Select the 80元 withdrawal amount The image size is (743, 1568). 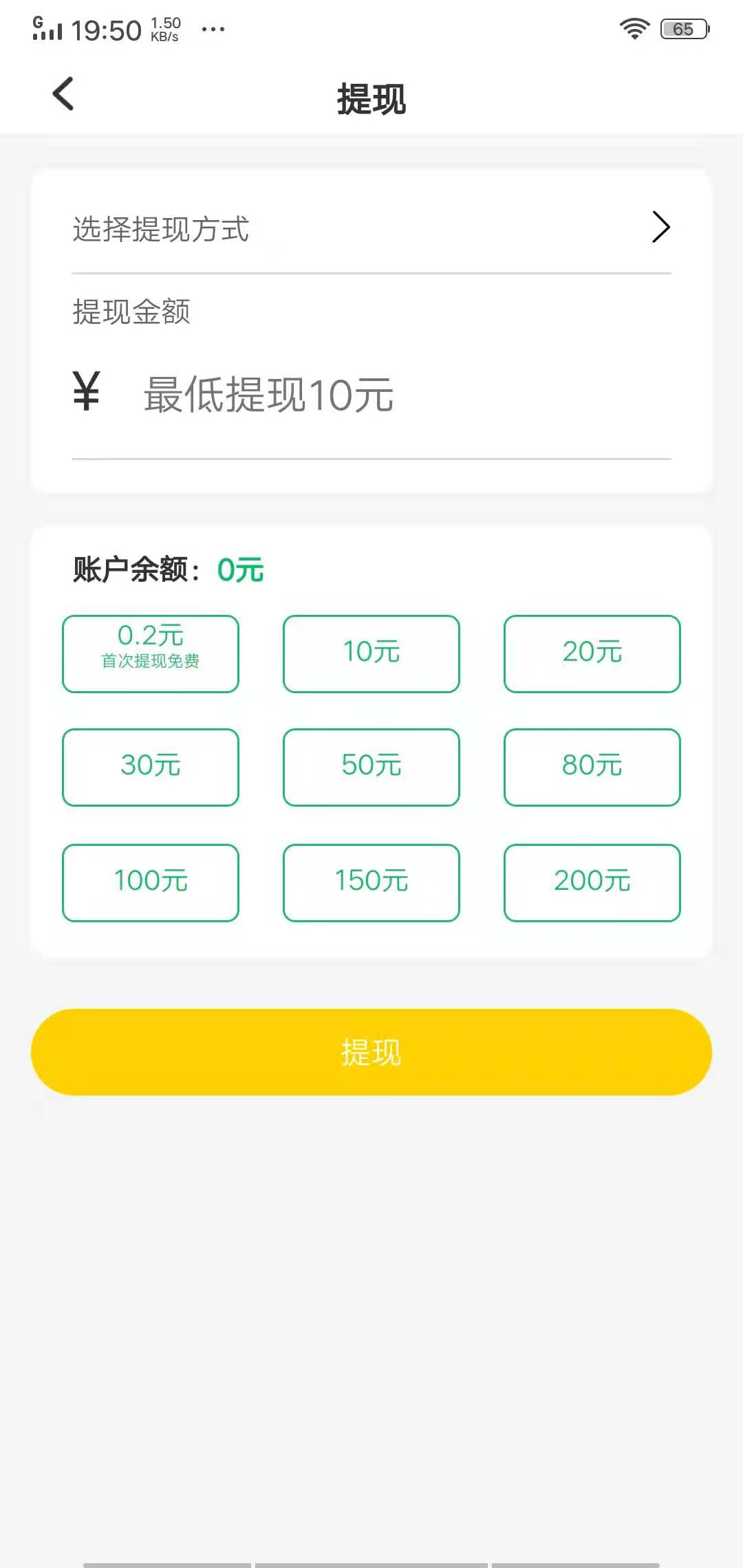click(592, 767)
